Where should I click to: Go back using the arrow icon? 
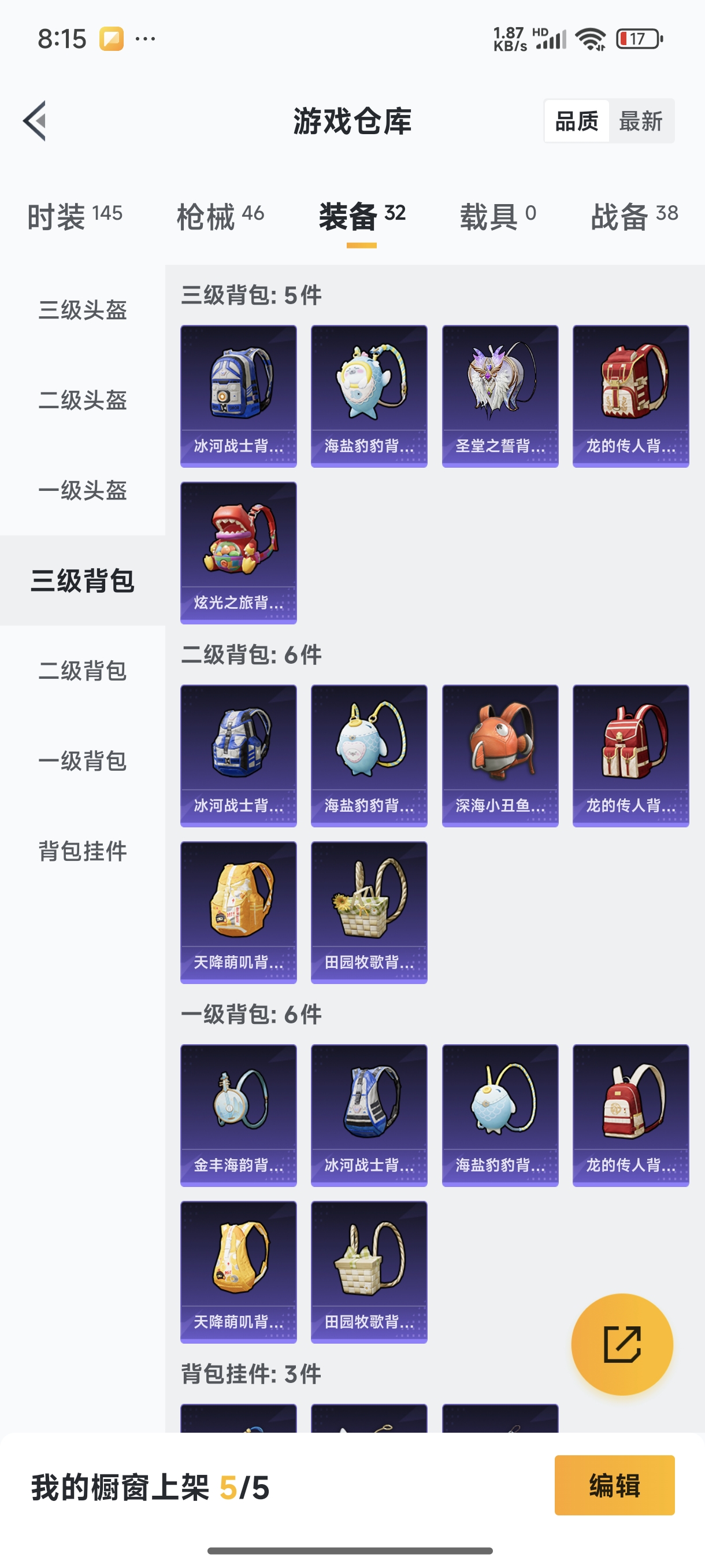click(x=35, y=120)
